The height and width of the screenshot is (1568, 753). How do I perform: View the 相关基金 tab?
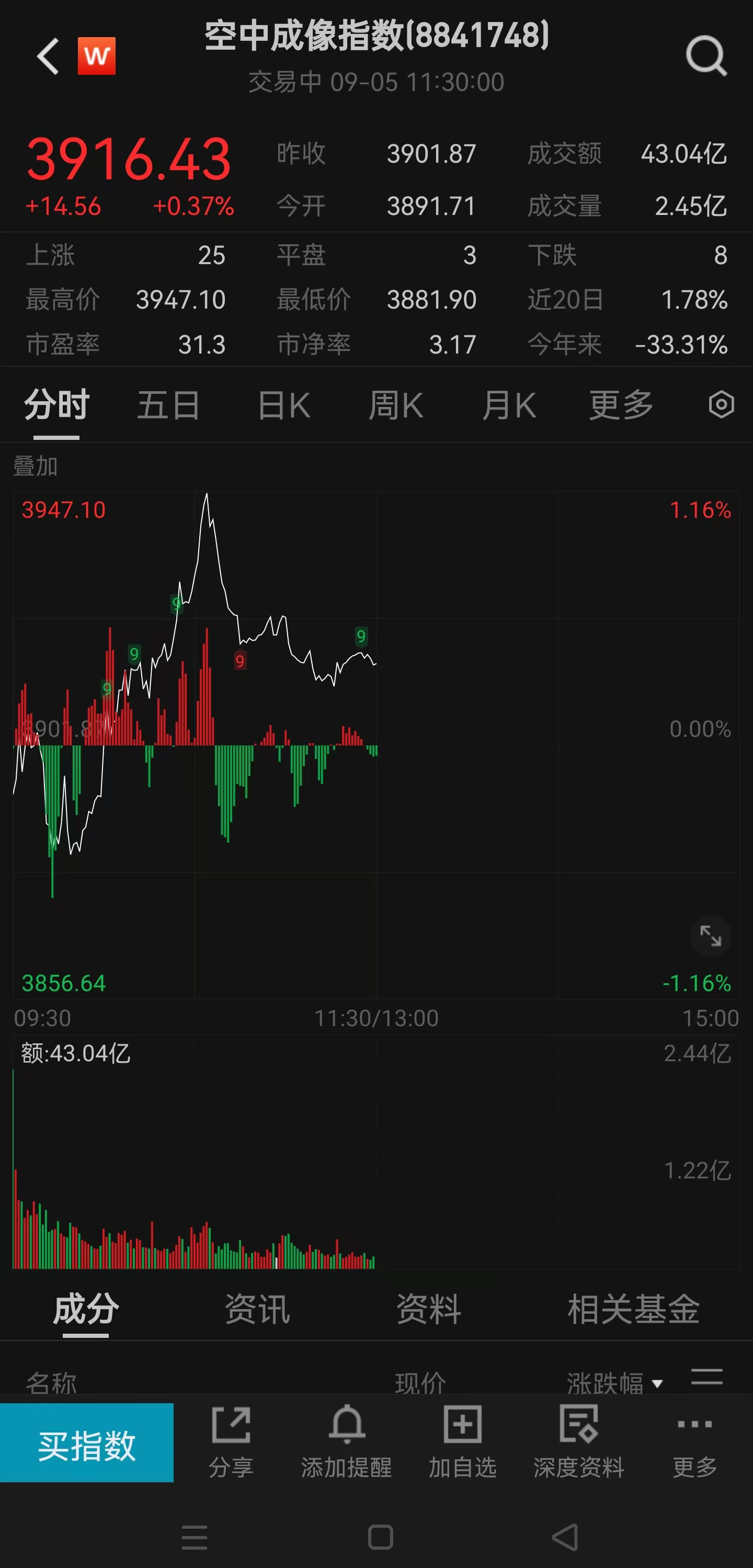tap(633, 1309)
